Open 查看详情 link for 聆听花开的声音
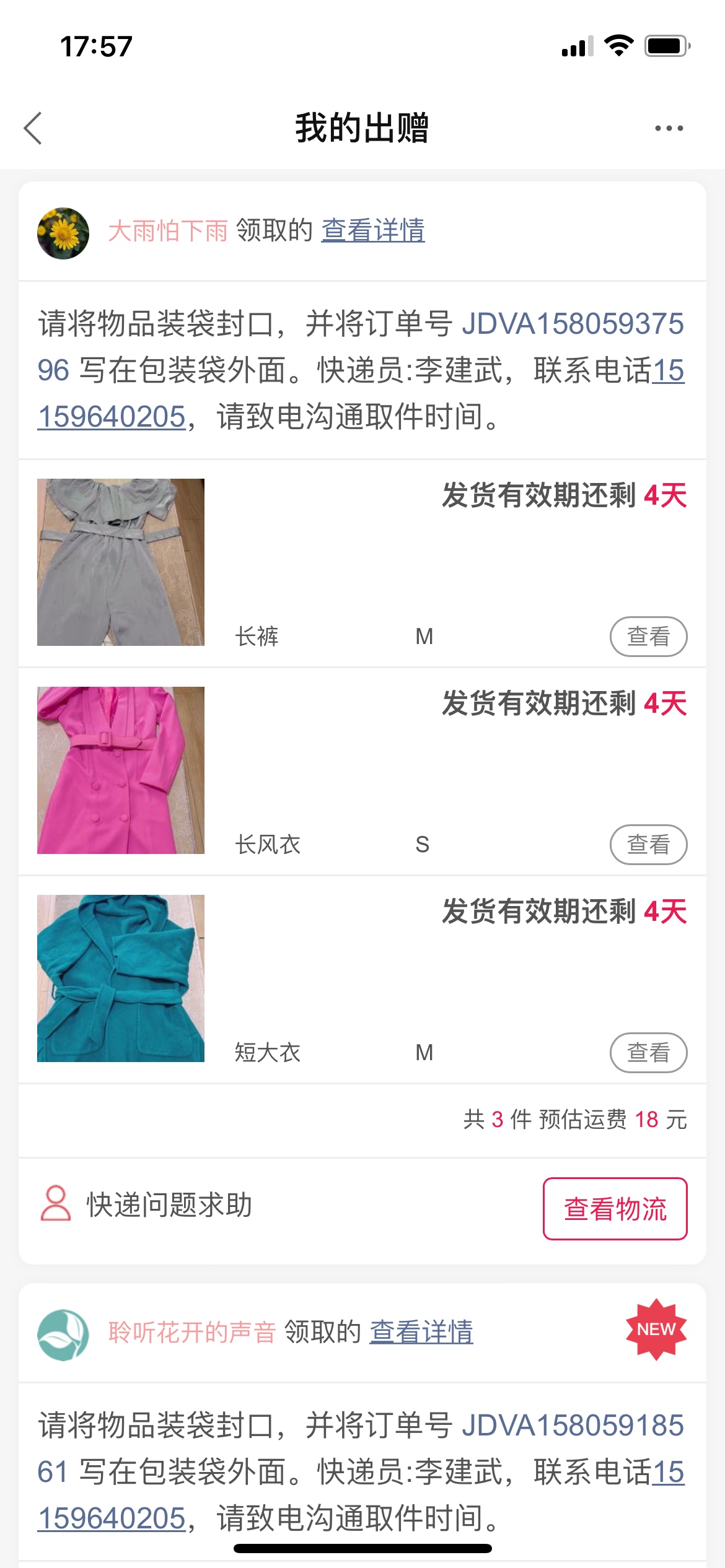Screen dimensions: 725x1568 421,1332
